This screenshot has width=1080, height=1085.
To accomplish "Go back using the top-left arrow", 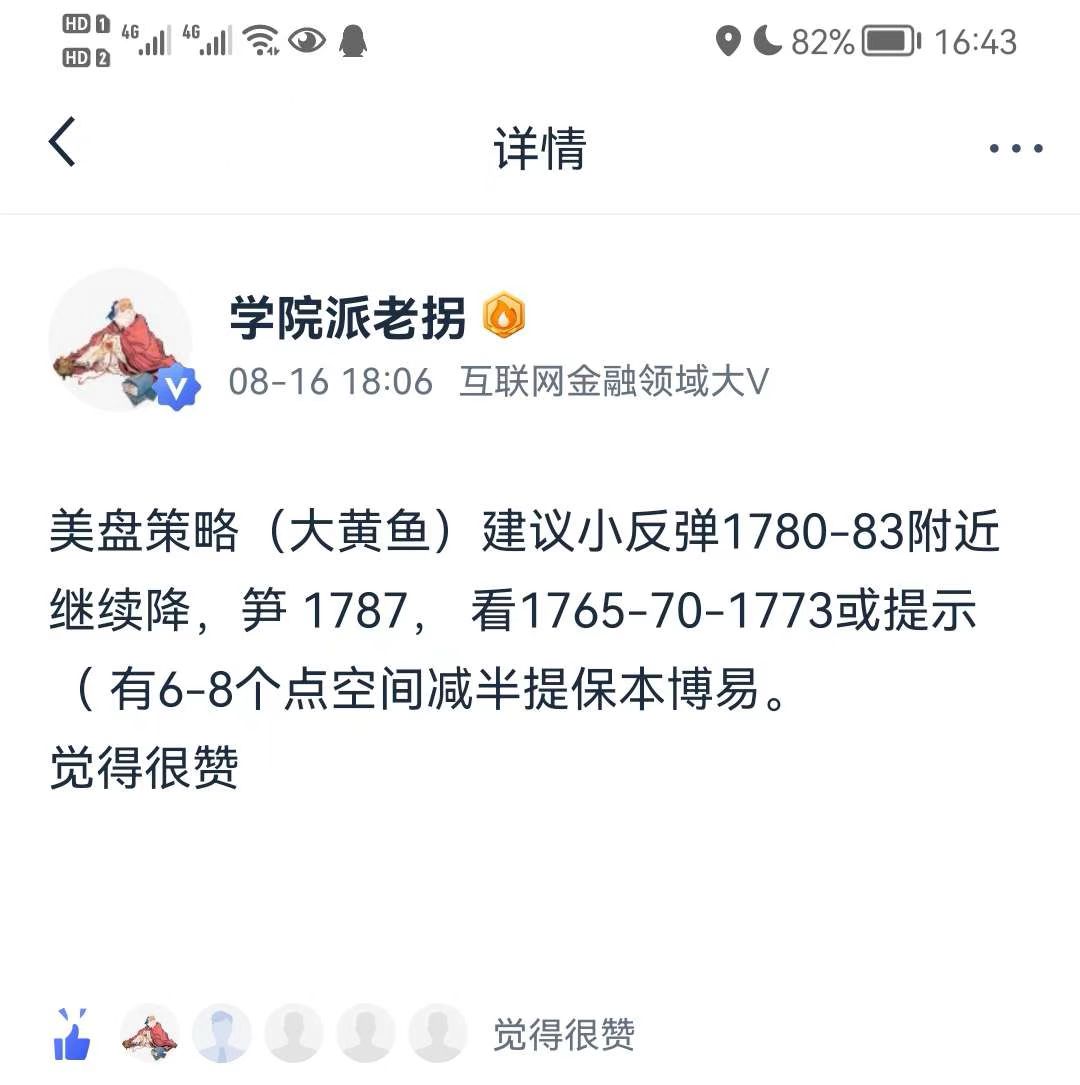I will (x=62, y=143).
